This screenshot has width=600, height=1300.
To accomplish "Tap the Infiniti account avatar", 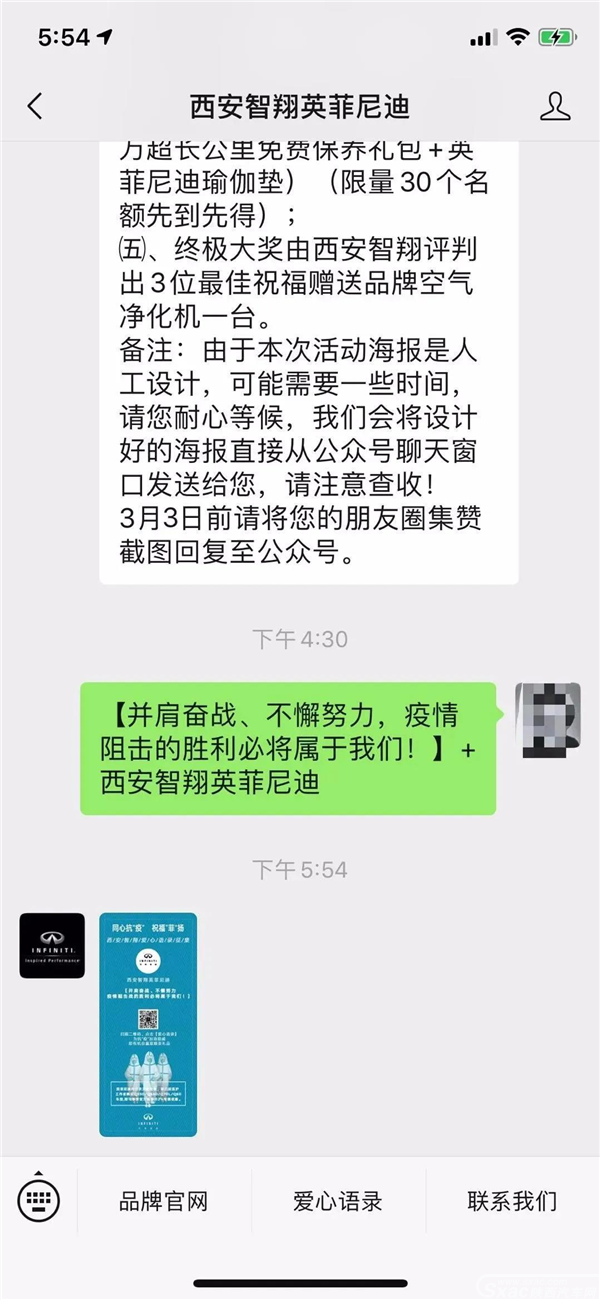I will (x=52, y=945).
